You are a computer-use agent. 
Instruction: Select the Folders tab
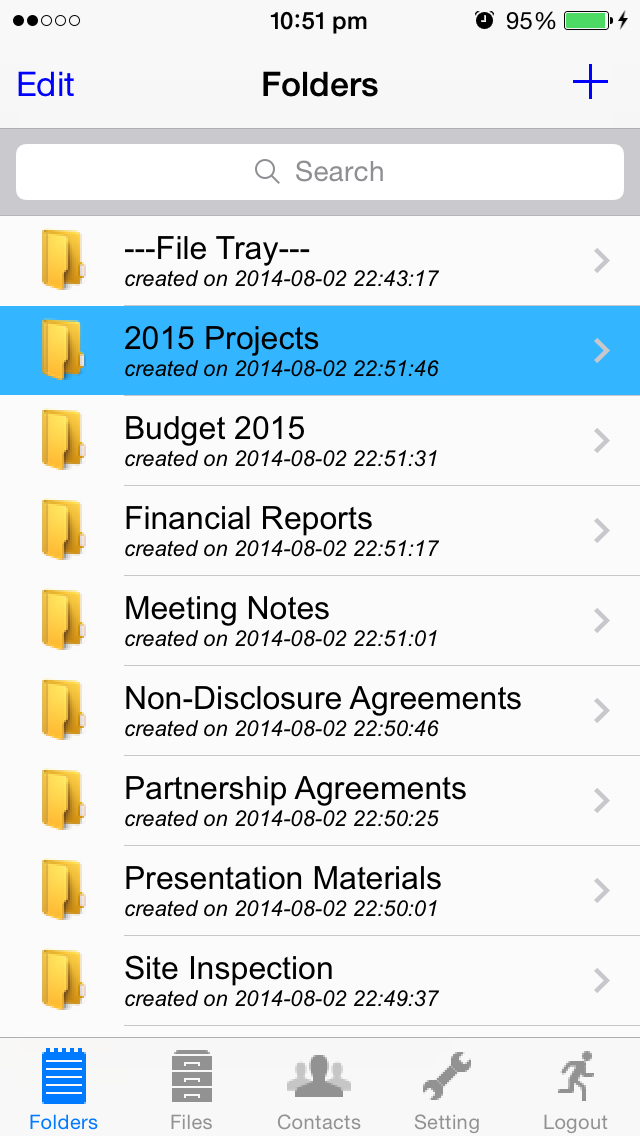pos(64,1089)
